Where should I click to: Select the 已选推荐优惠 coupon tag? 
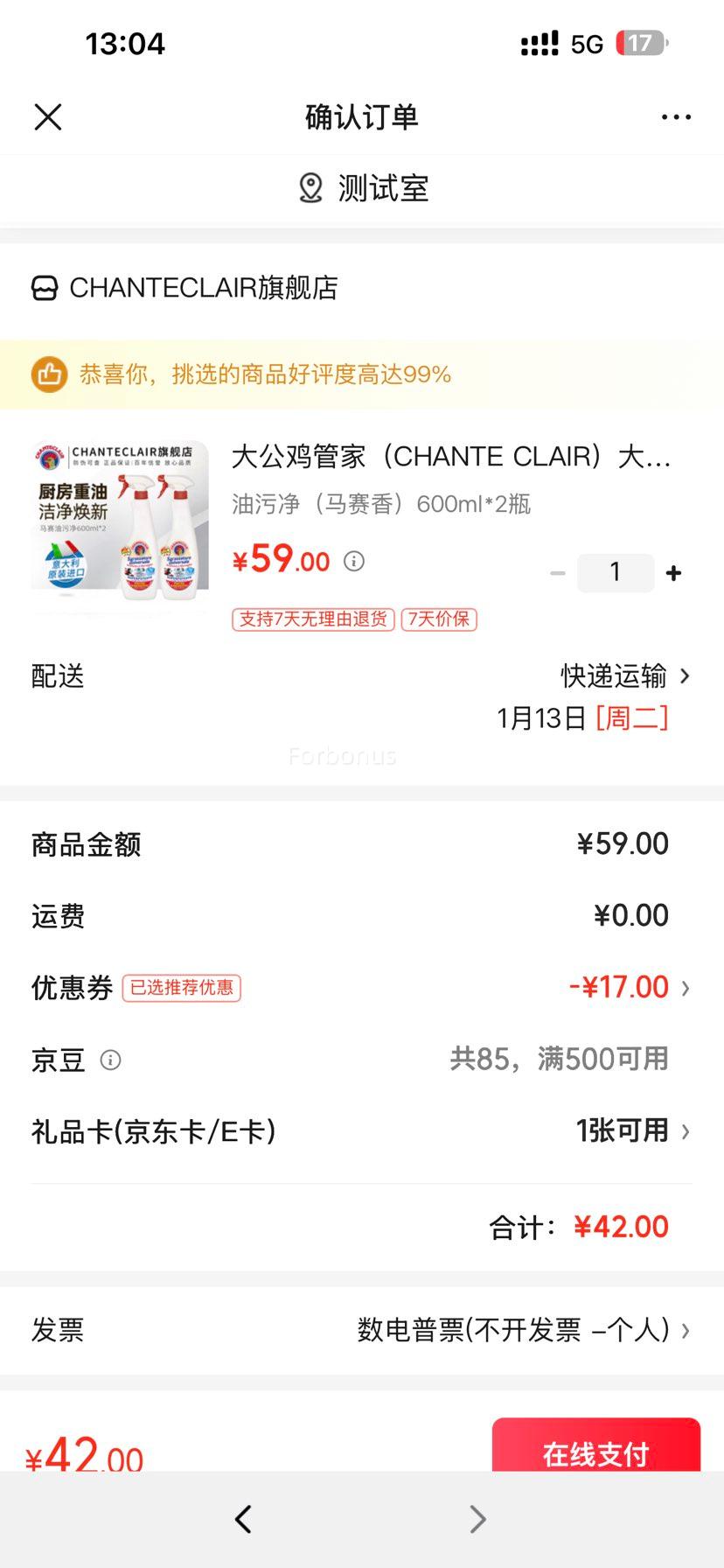182,987
